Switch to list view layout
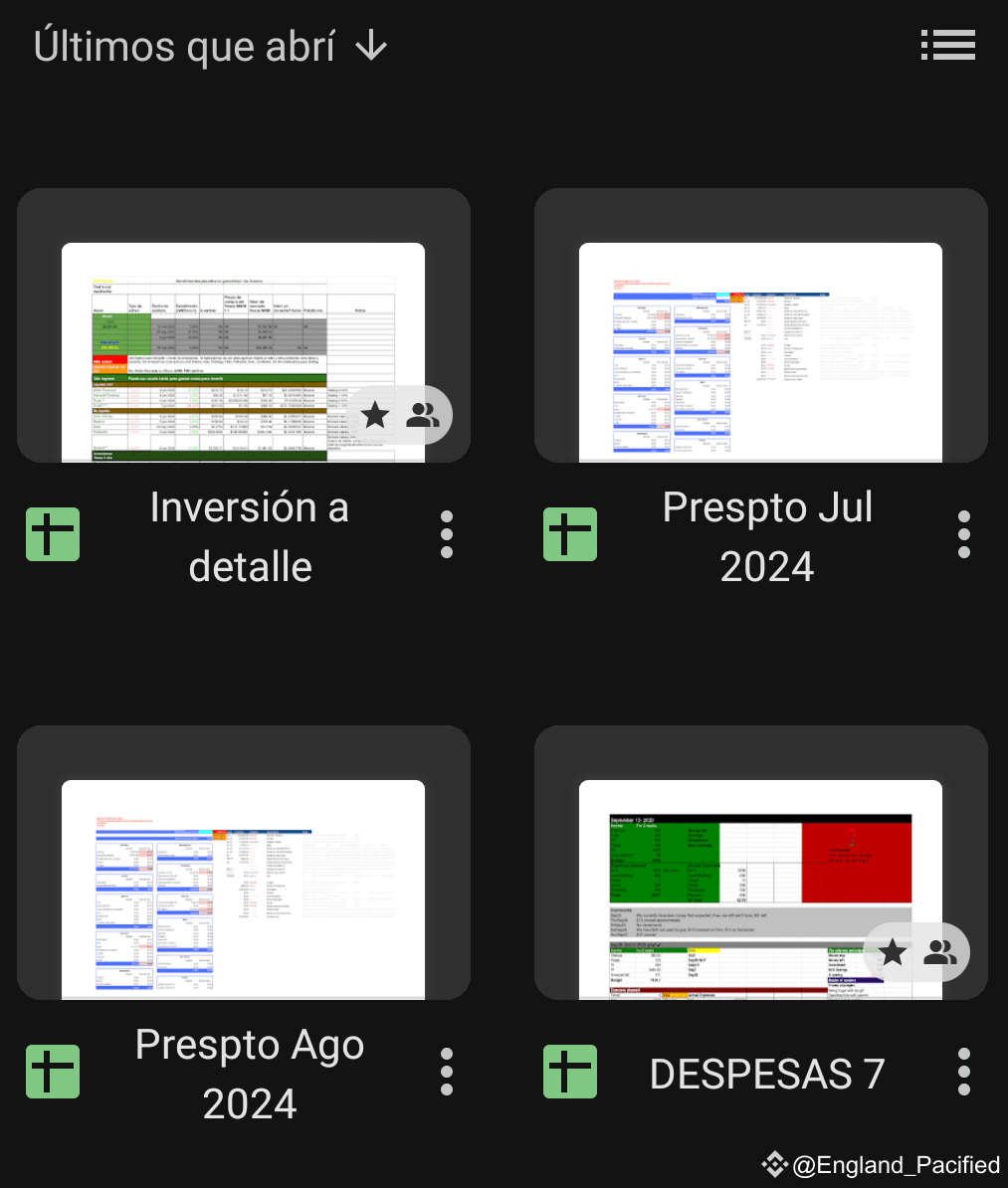This screenshot has width=1008, height=1188. (946, 46)
